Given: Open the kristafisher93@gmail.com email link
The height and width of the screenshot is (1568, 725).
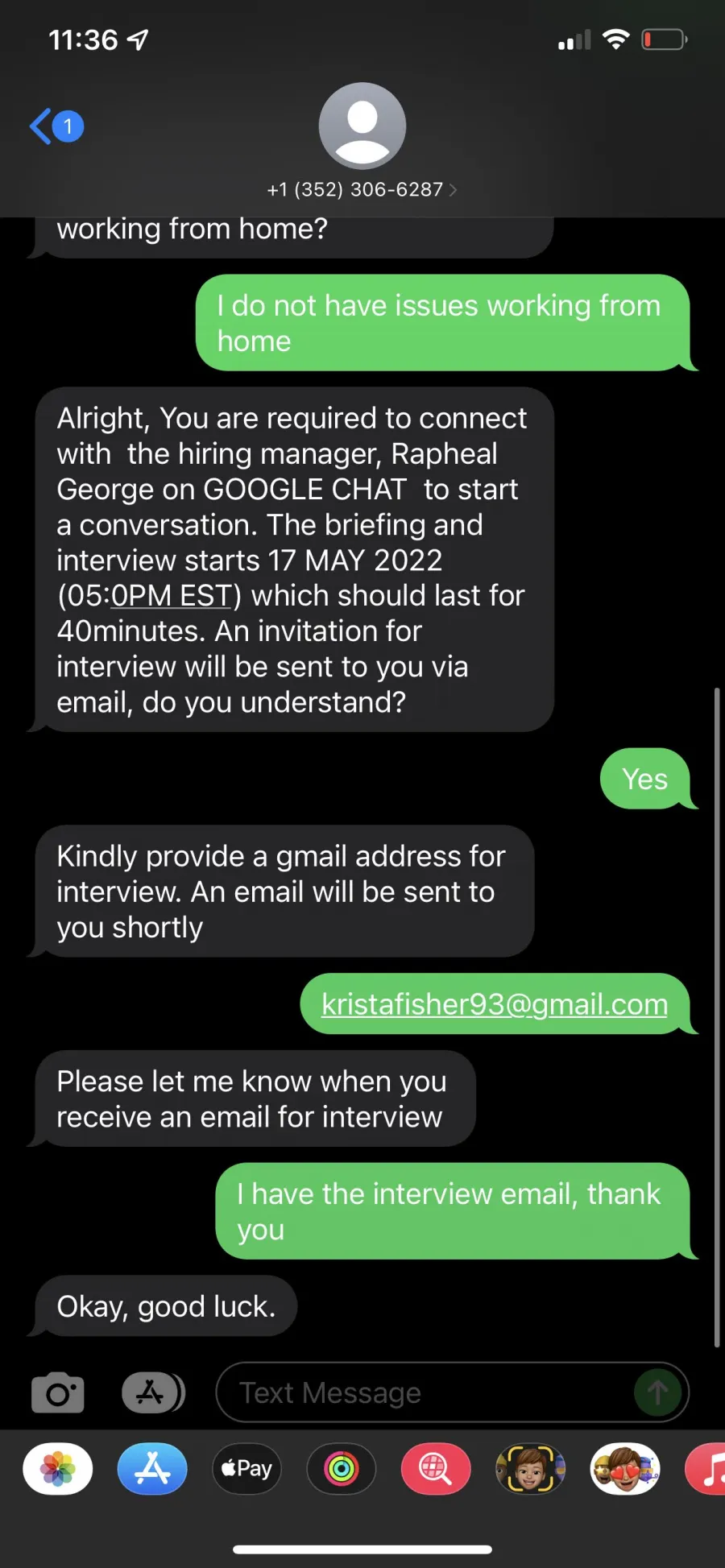Looking at the screenshot, I should (x=495, y=1004).
